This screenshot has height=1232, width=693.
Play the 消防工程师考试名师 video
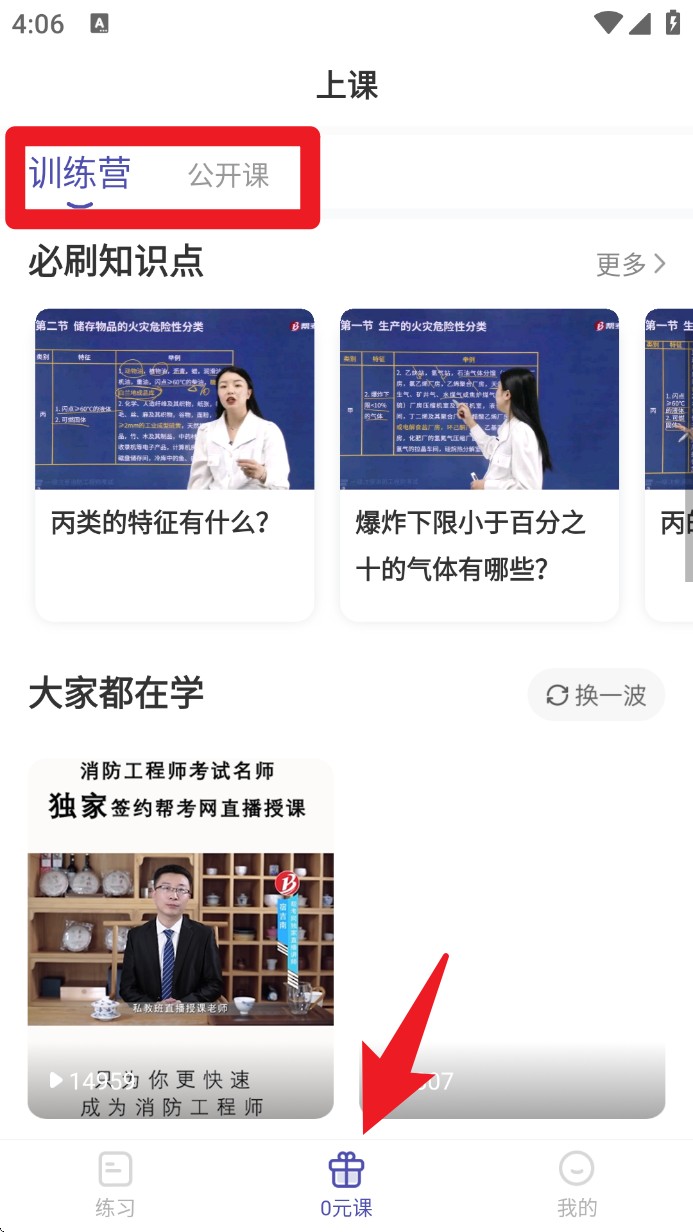click(180, 937)
